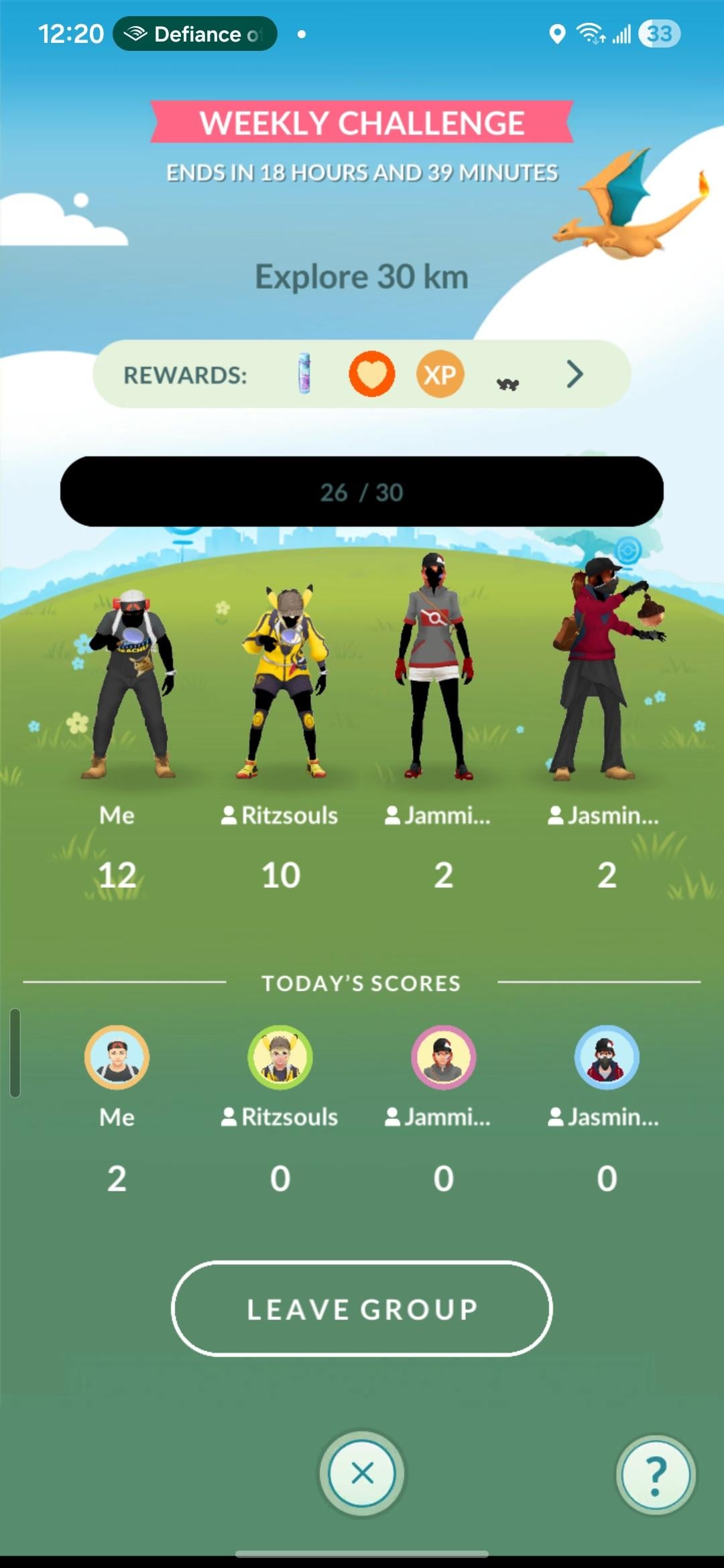Open the help question mark
The height and width of the screenshot is (1568, 724).
(x=655, y=1474)
